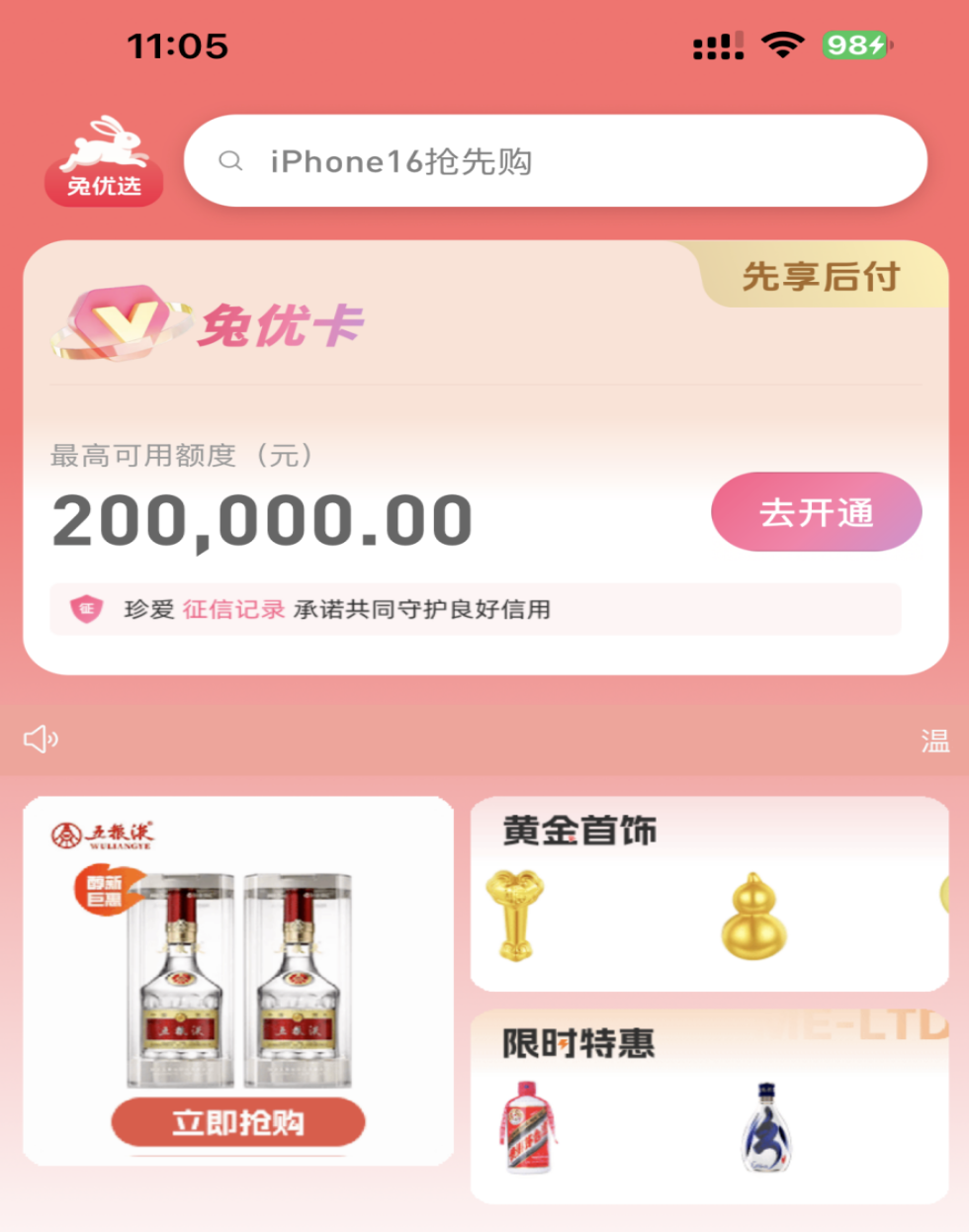Open the iPhone16抢先购 search box
969x1232 pixels.
[554, 161]
